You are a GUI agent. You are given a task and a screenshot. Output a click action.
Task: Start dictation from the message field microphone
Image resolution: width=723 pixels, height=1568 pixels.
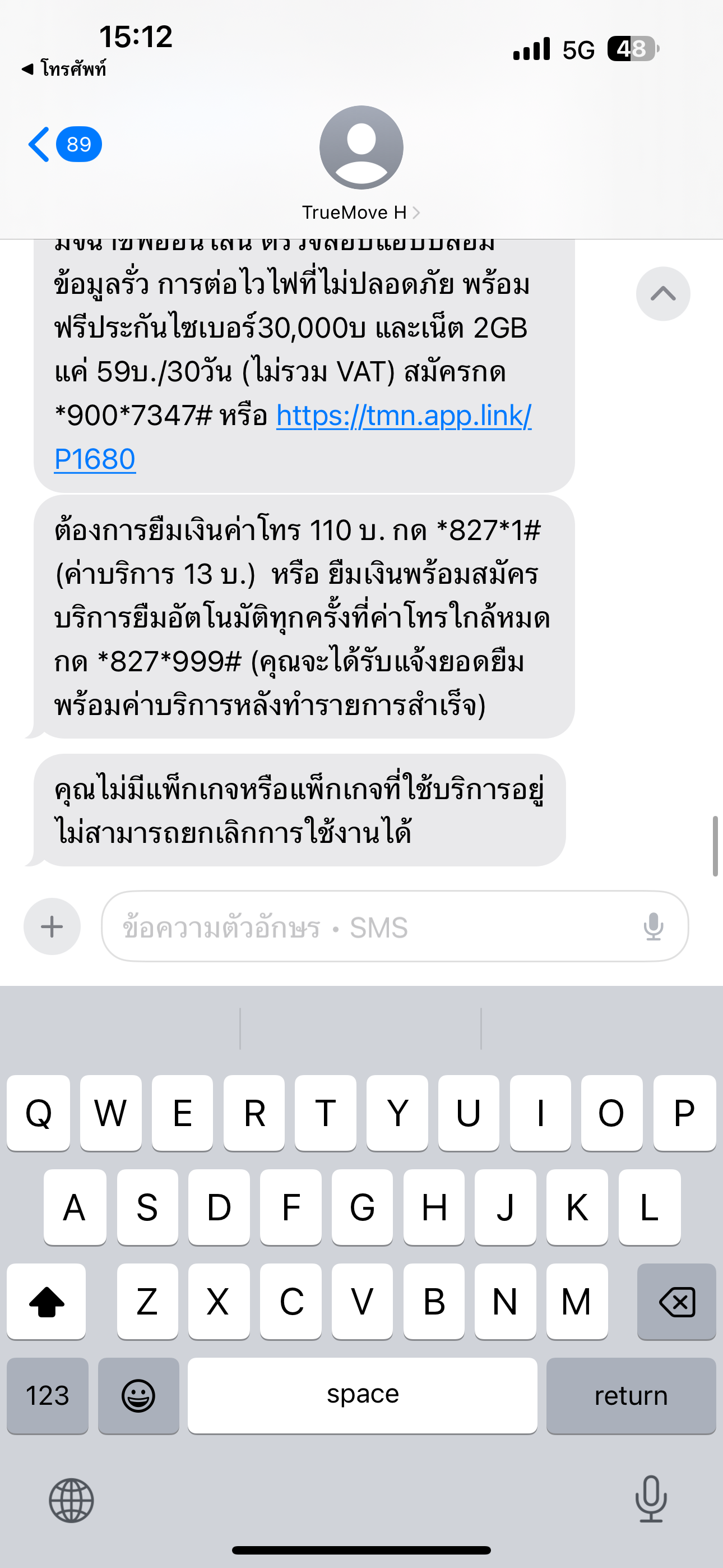654,927
